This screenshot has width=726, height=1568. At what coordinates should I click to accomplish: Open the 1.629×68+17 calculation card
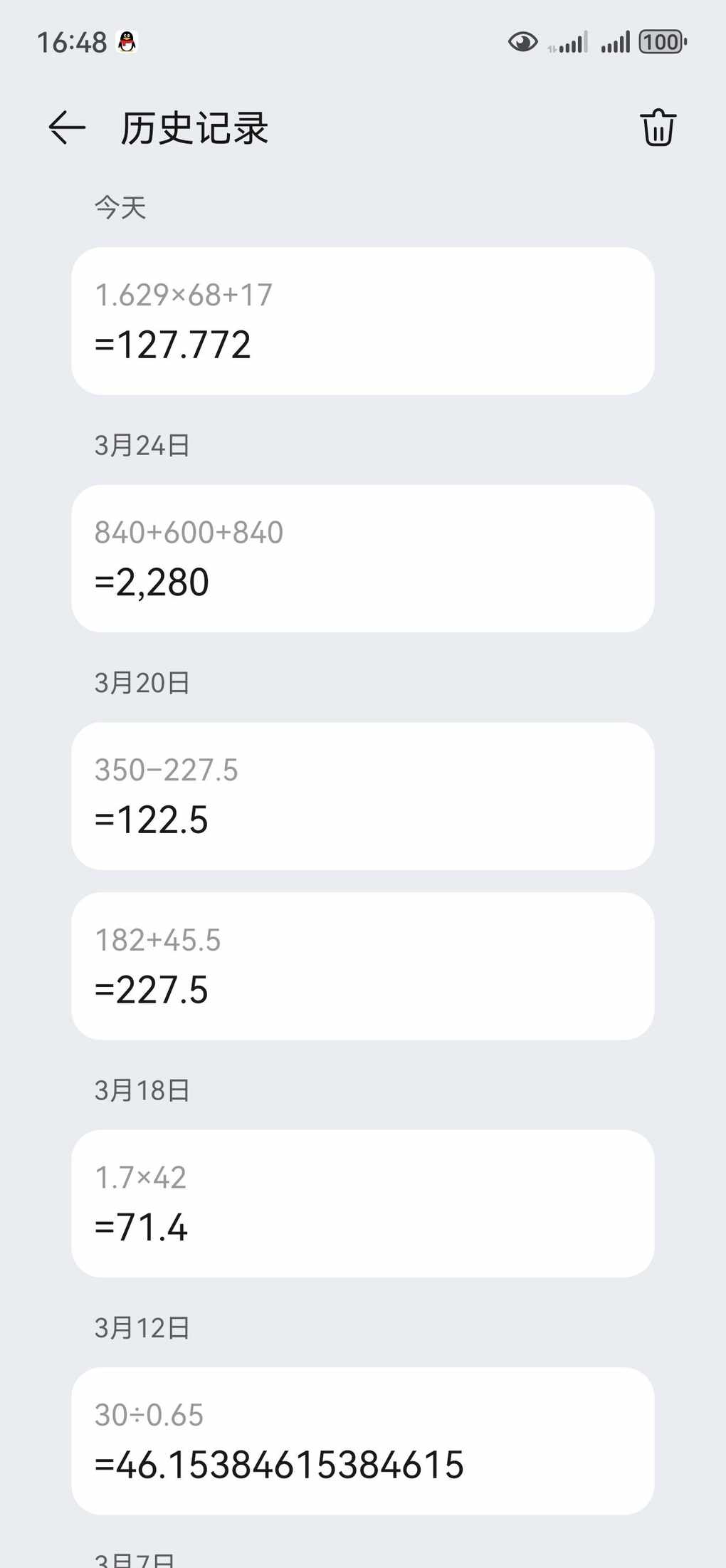click(363, 321)
